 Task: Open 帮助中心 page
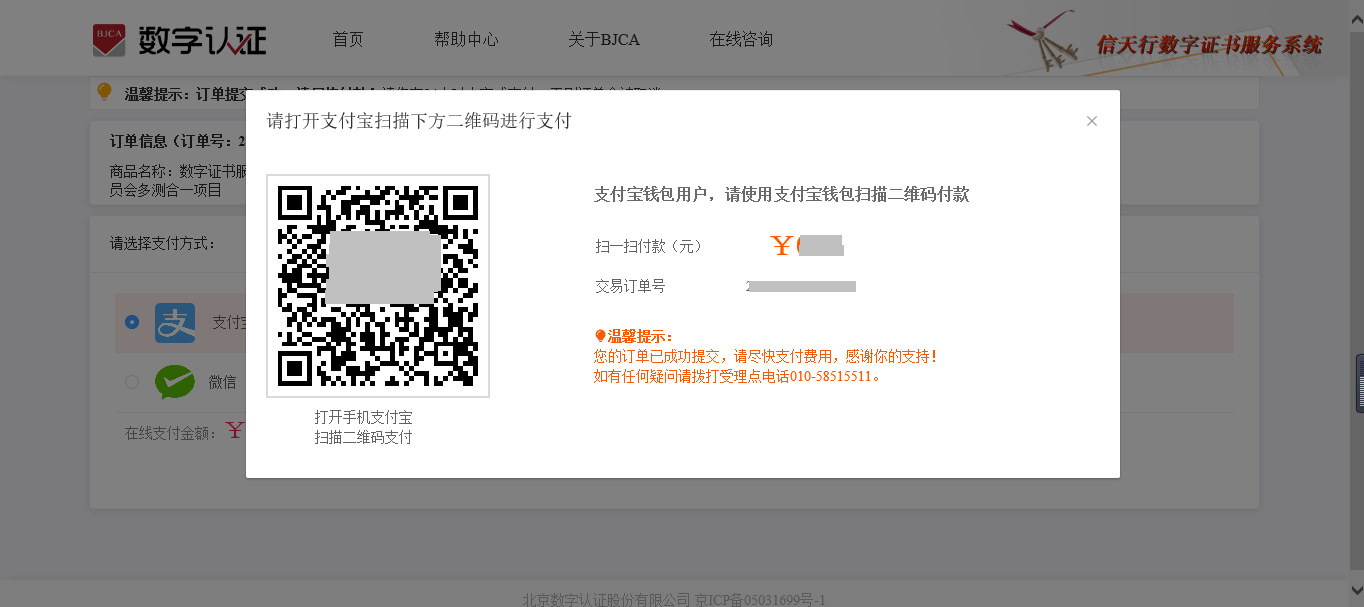(x=466, y=40)
